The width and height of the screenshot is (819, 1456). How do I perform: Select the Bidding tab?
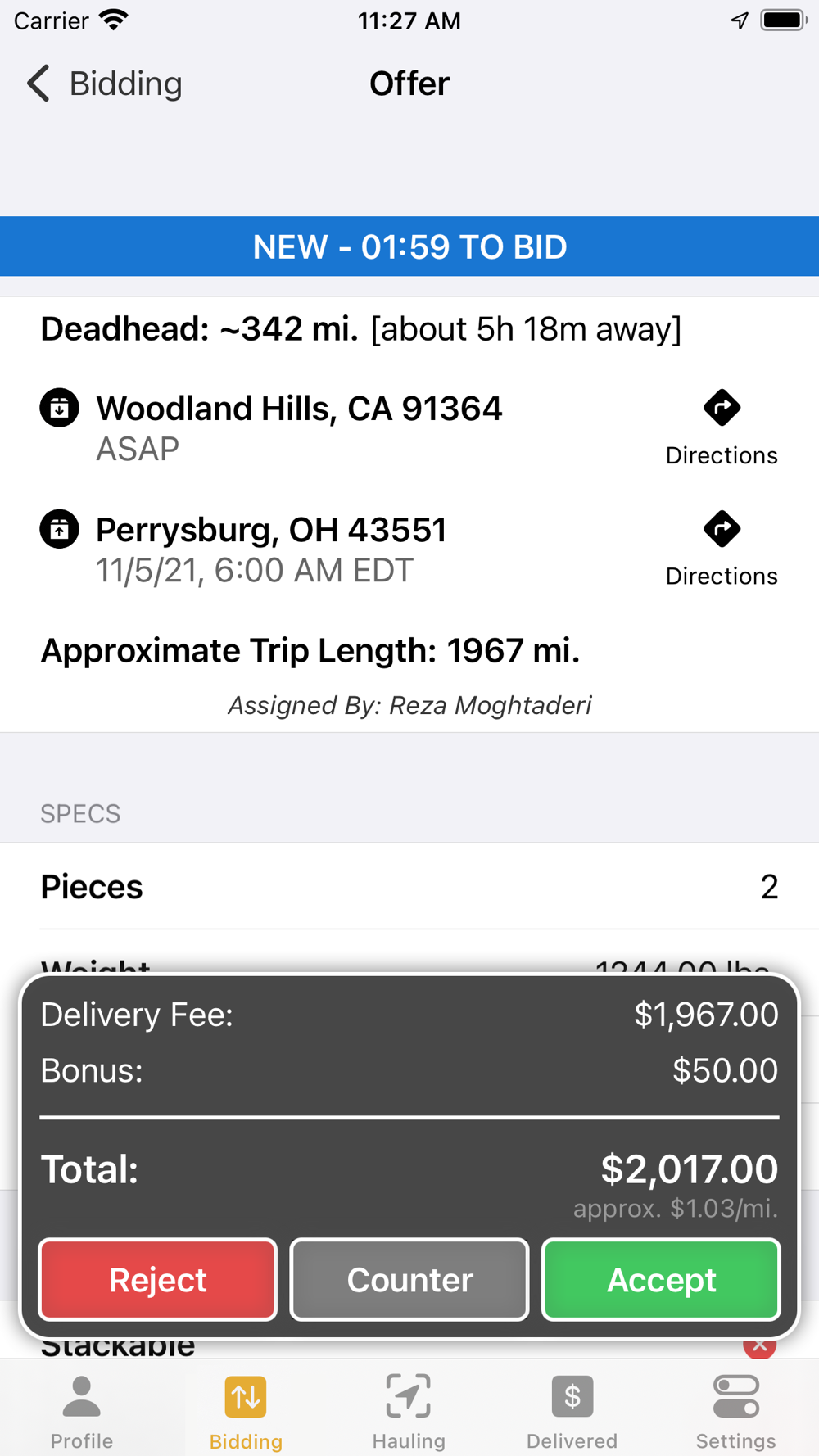click(246, 1412)
